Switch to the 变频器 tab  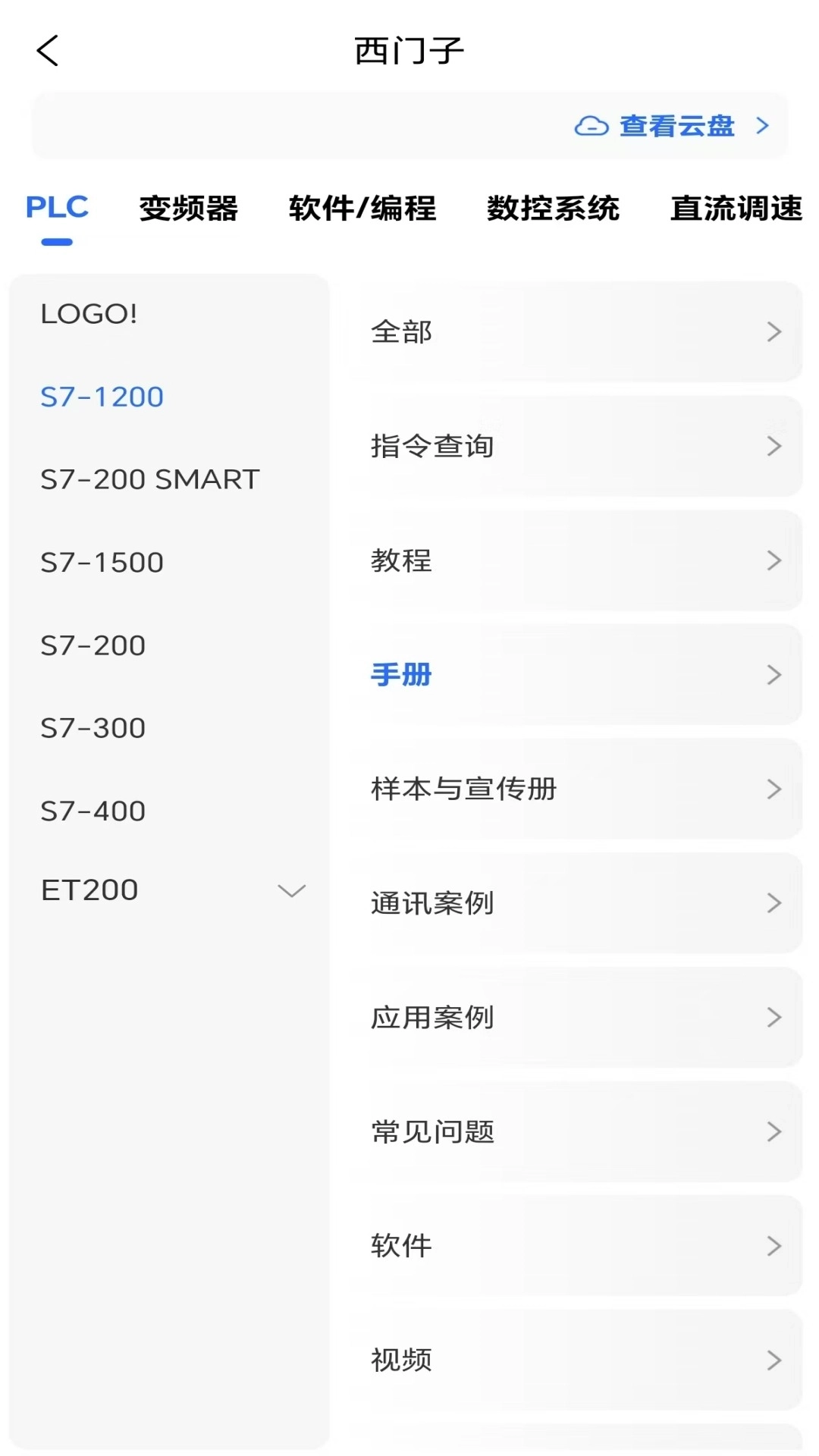click(189, 209)
